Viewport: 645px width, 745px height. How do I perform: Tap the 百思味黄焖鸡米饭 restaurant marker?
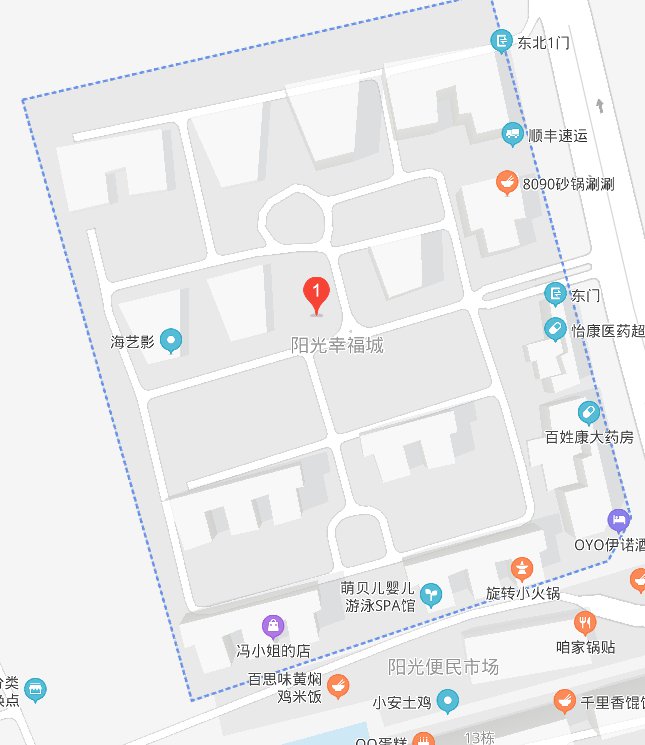click(x=339, y=685)
